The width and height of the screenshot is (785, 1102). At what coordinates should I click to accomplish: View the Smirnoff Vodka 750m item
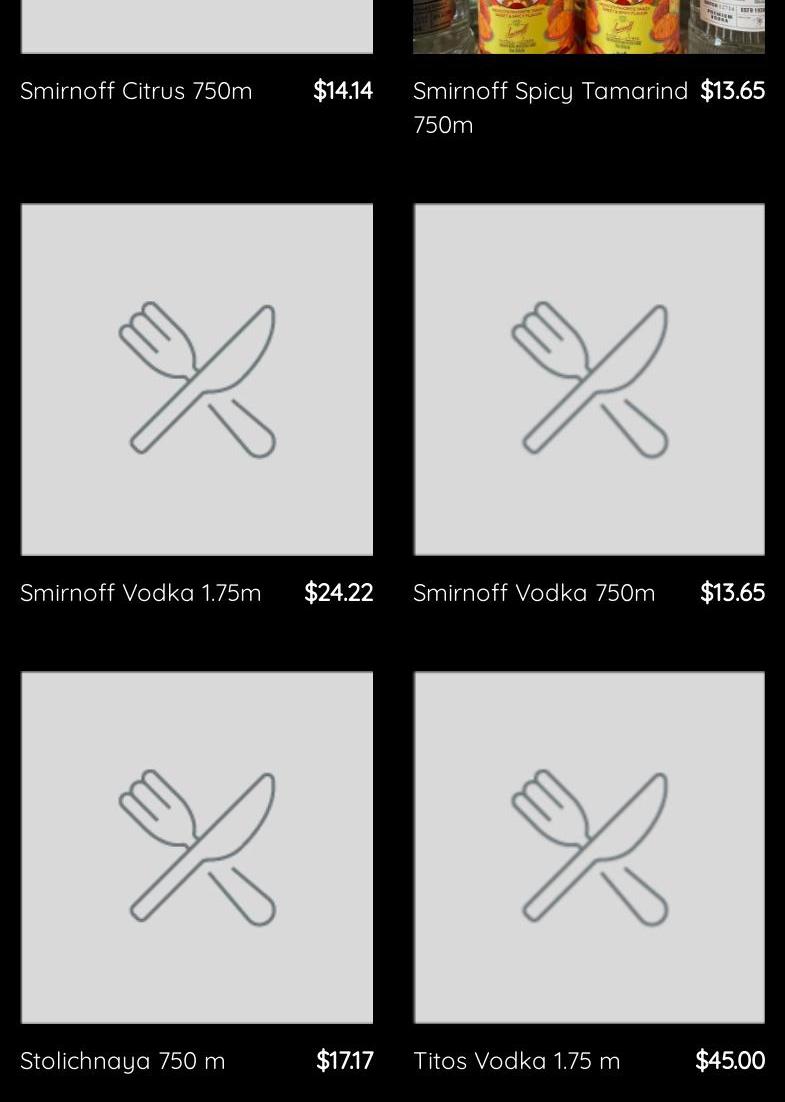pos(589,380)
